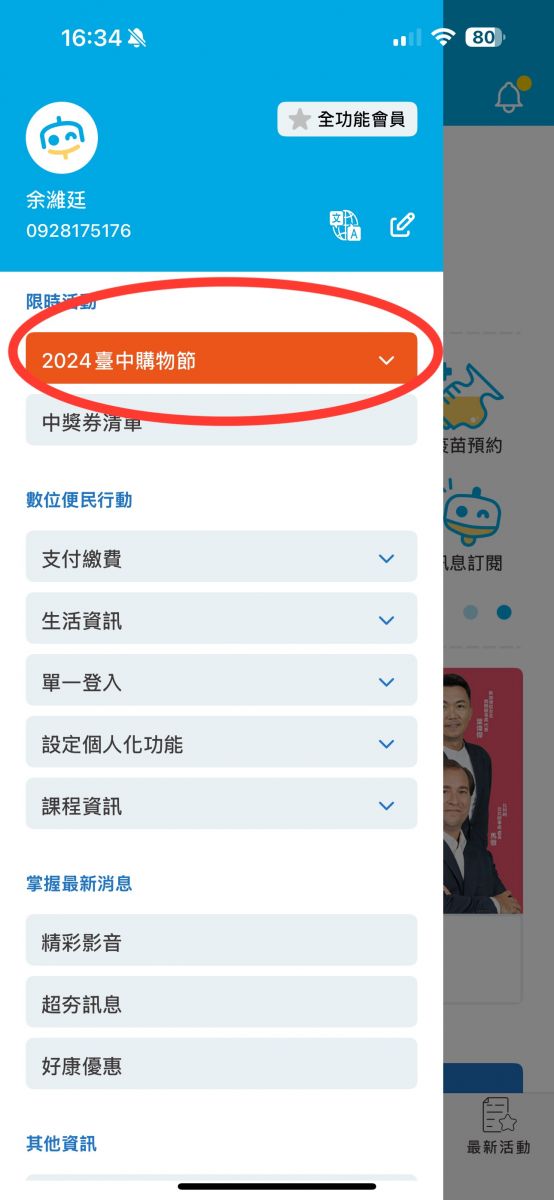554x1200 pixels.
Task: Open the language translation icon
Action: pyautogui.click(x=346, y=225)
